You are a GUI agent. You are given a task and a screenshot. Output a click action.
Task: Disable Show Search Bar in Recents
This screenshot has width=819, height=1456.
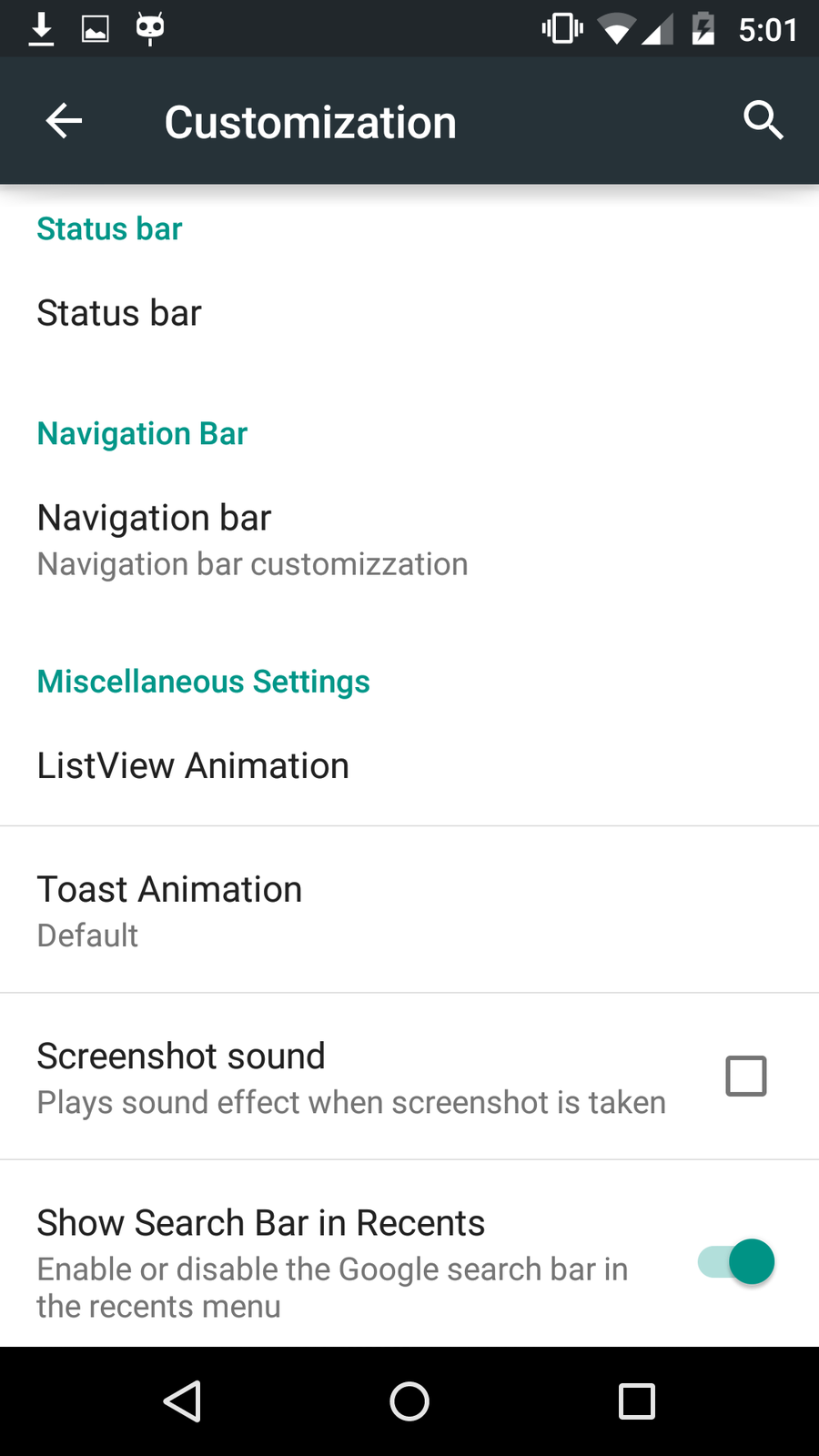pyautogui.click(x=737, y=1262)
